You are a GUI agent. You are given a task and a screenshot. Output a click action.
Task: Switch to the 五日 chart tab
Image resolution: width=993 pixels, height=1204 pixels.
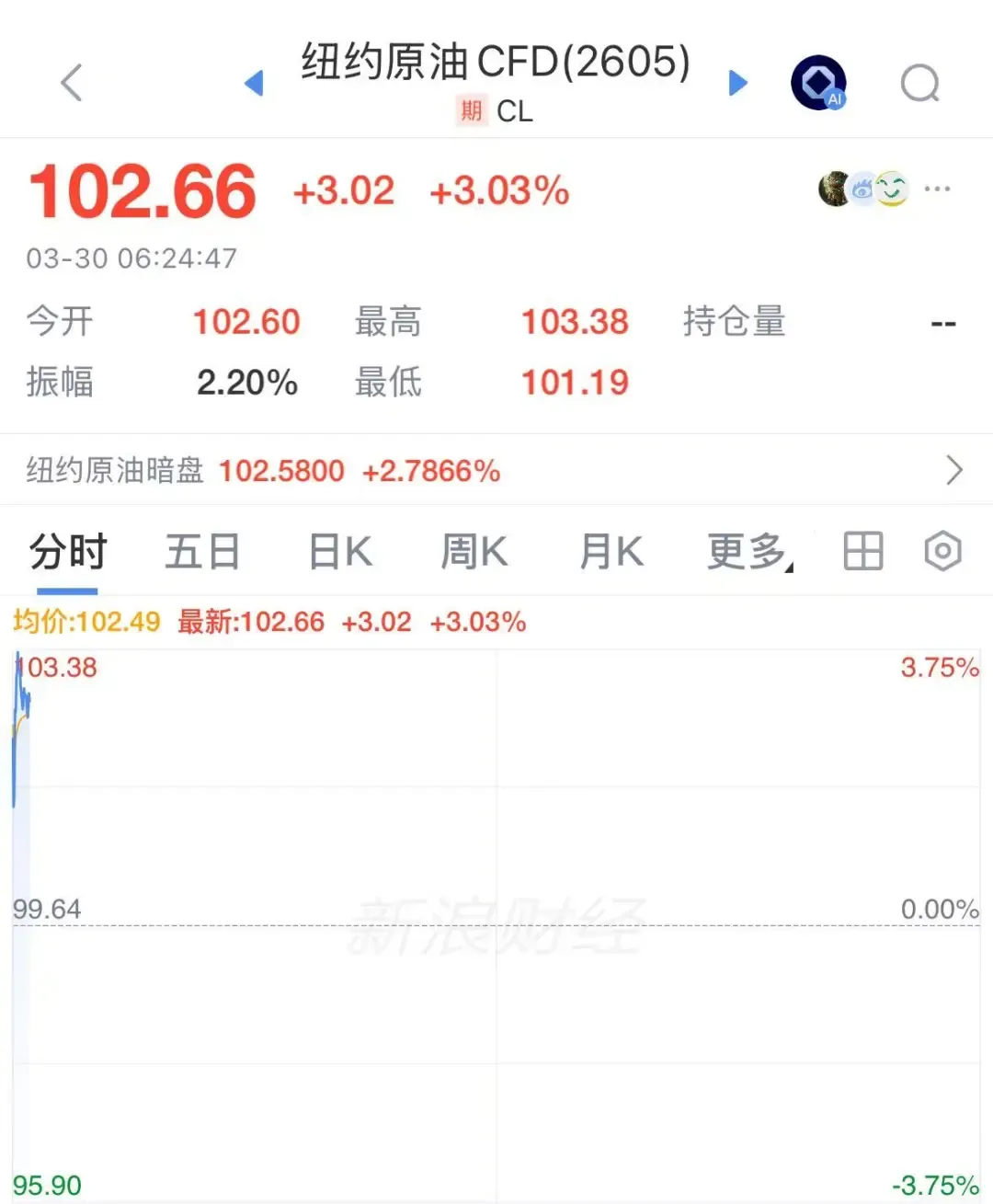pos(202,552)
